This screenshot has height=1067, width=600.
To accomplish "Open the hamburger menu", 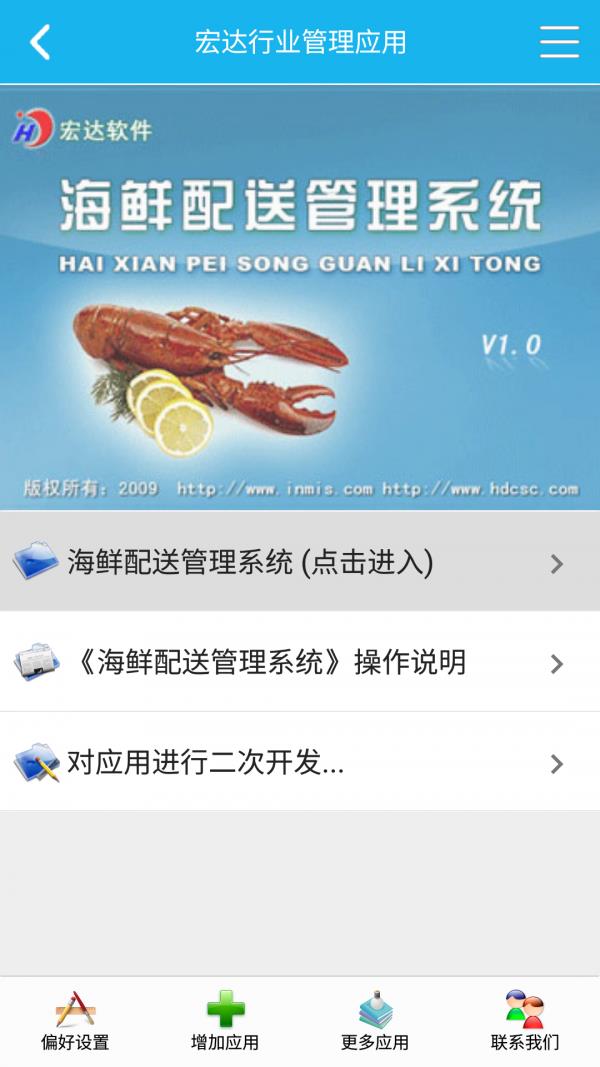I will tap(559, 42).
